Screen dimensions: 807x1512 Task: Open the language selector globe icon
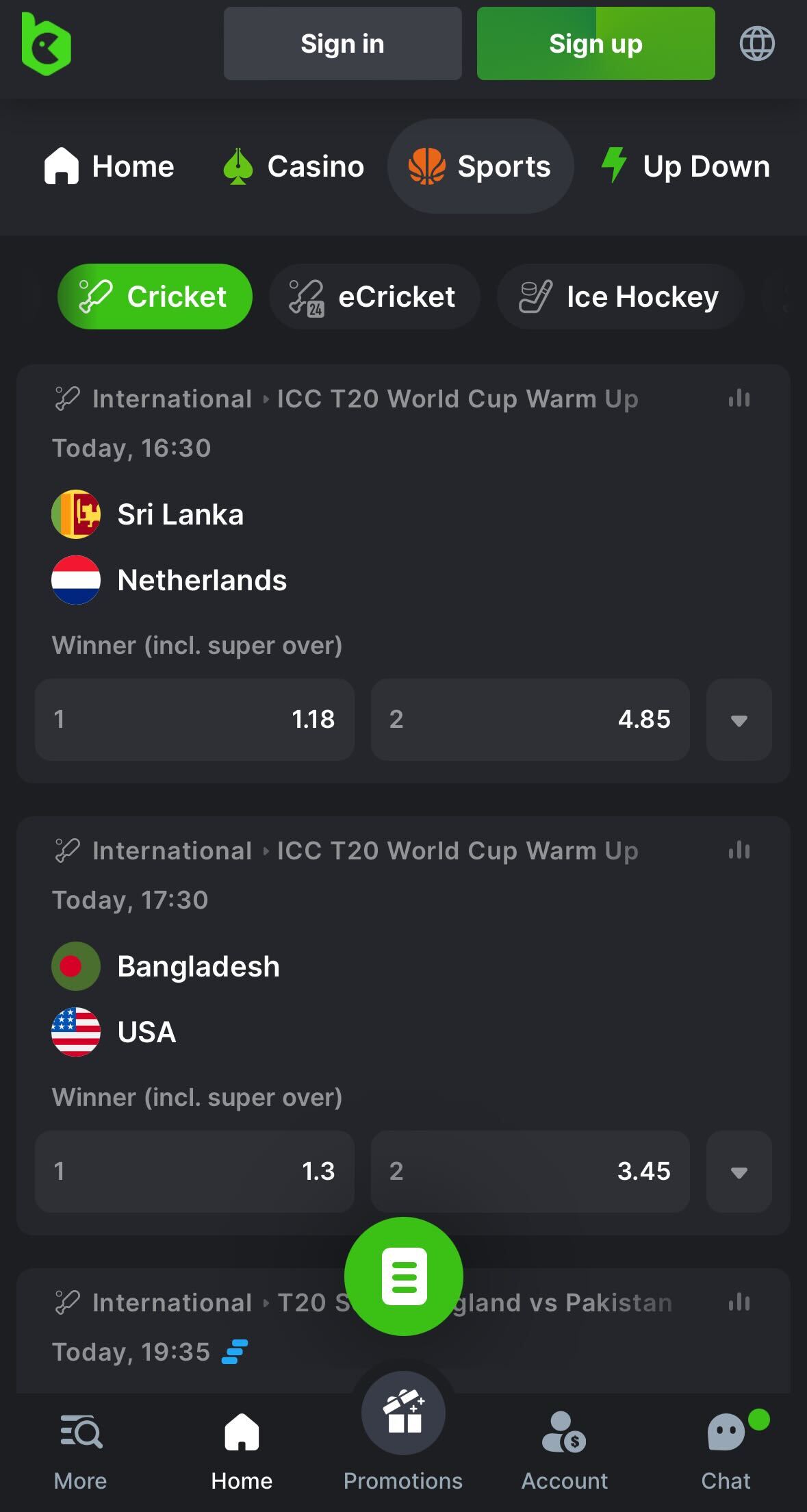pos(757,43)
